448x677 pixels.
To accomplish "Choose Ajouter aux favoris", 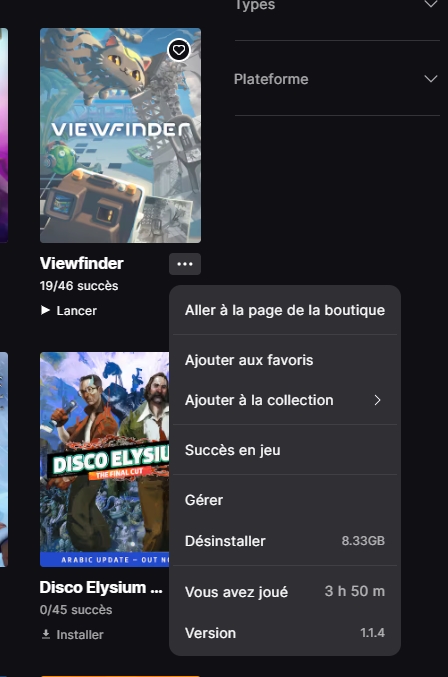I will pos(285,360).
